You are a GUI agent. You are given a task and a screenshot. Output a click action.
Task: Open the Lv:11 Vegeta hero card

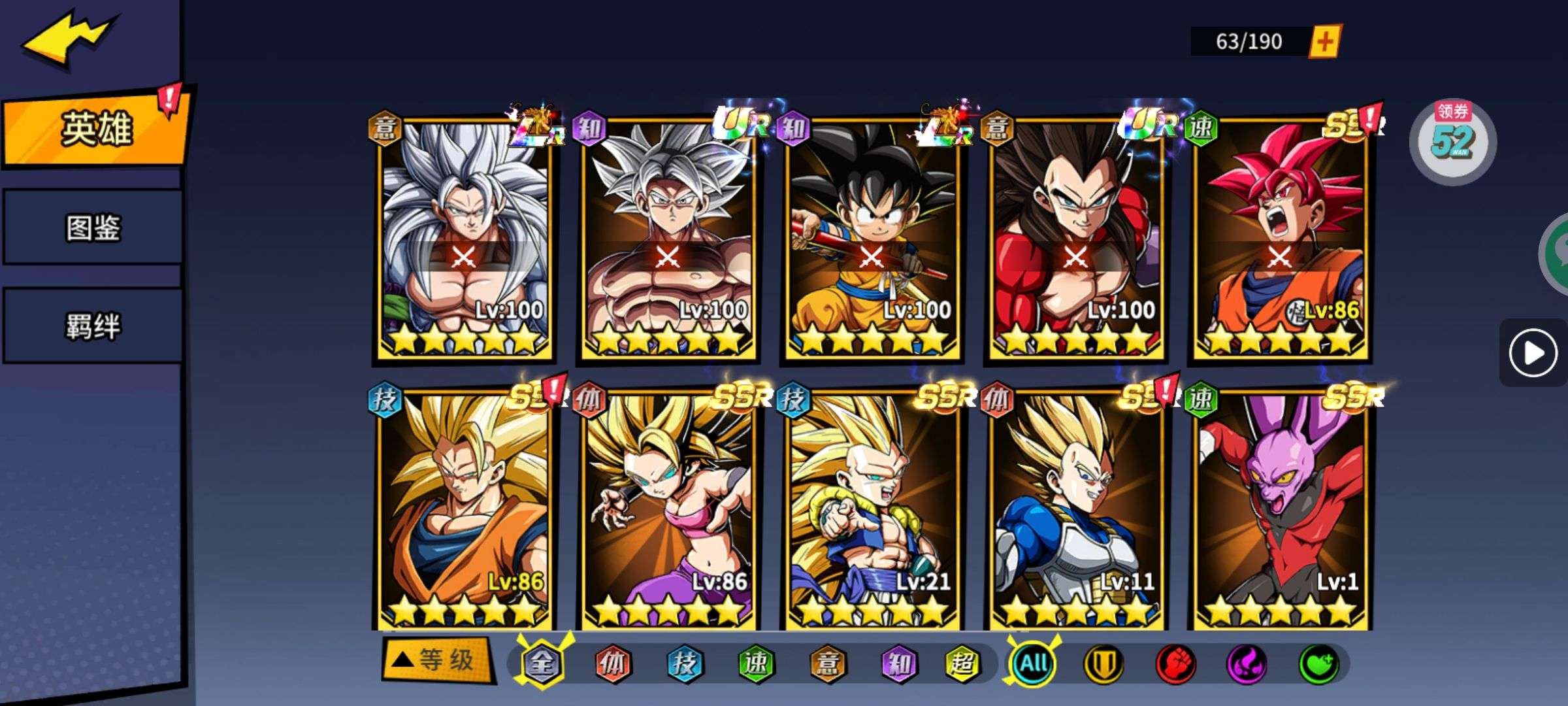pos(1075,510)
